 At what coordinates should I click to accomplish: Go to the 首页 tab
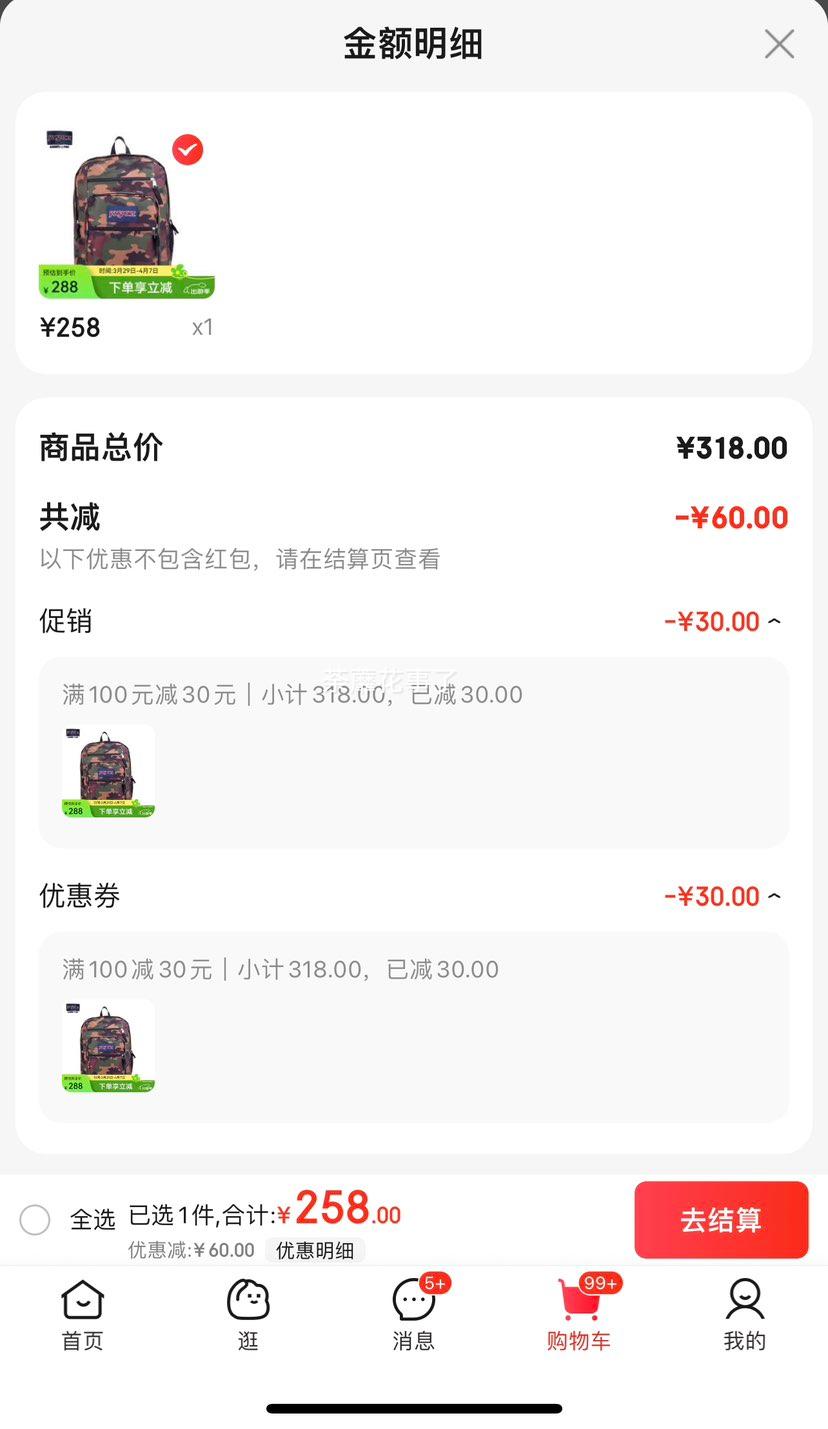tap(82, 1315)
